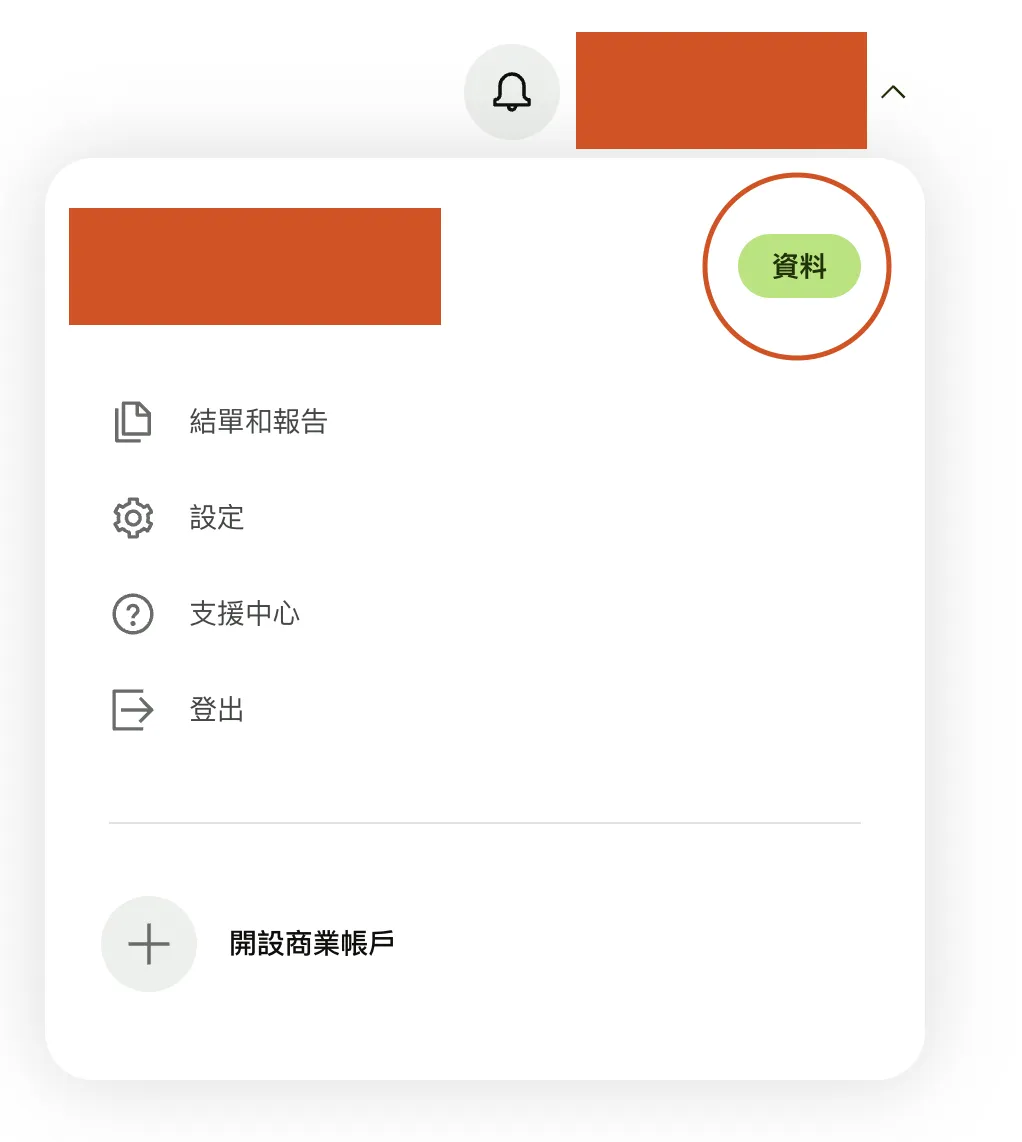
Task: Tap 開設商業帳戶 to open business account
Action: tap(311, 943)
